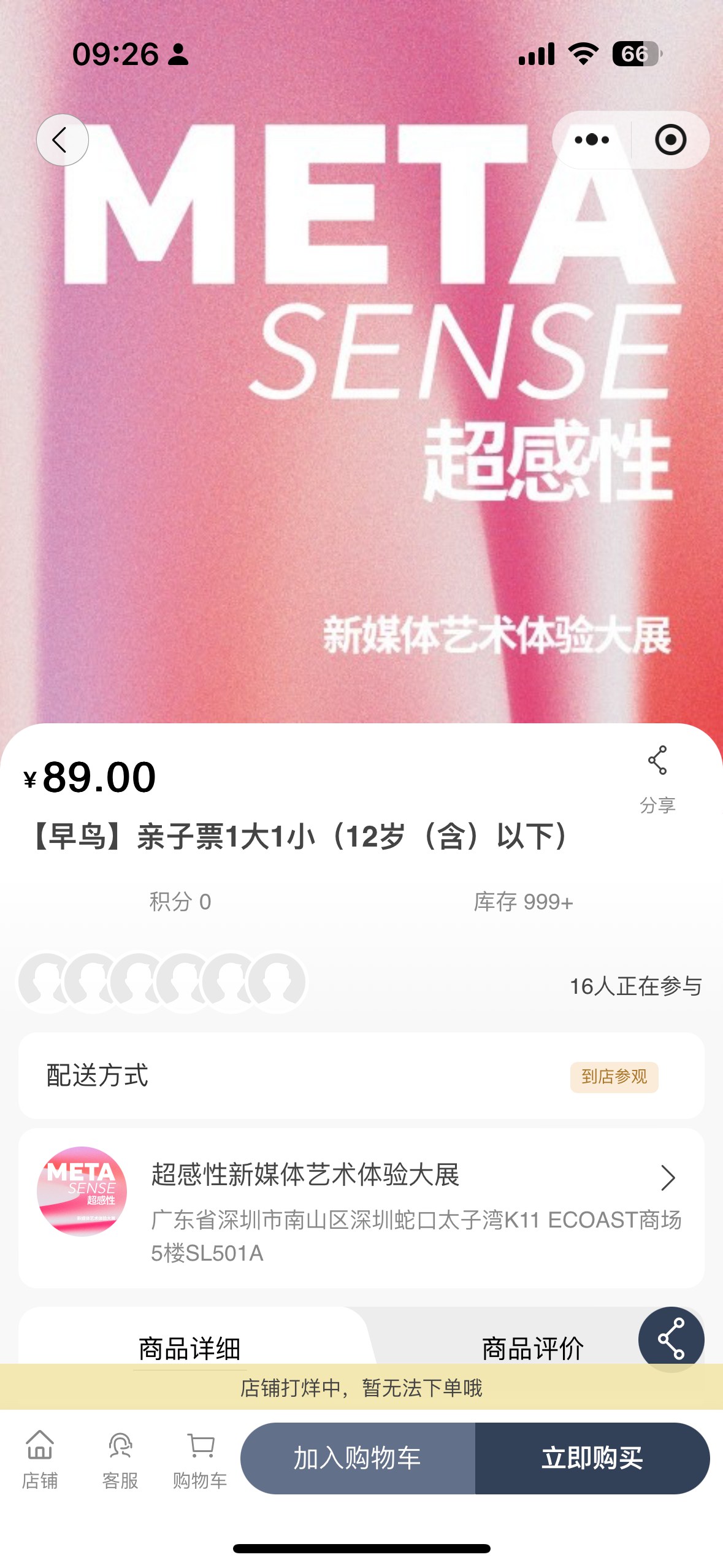The image size is (723, 1568).
Task: Switch to the 商品详细 tab
Action: 189,1348
